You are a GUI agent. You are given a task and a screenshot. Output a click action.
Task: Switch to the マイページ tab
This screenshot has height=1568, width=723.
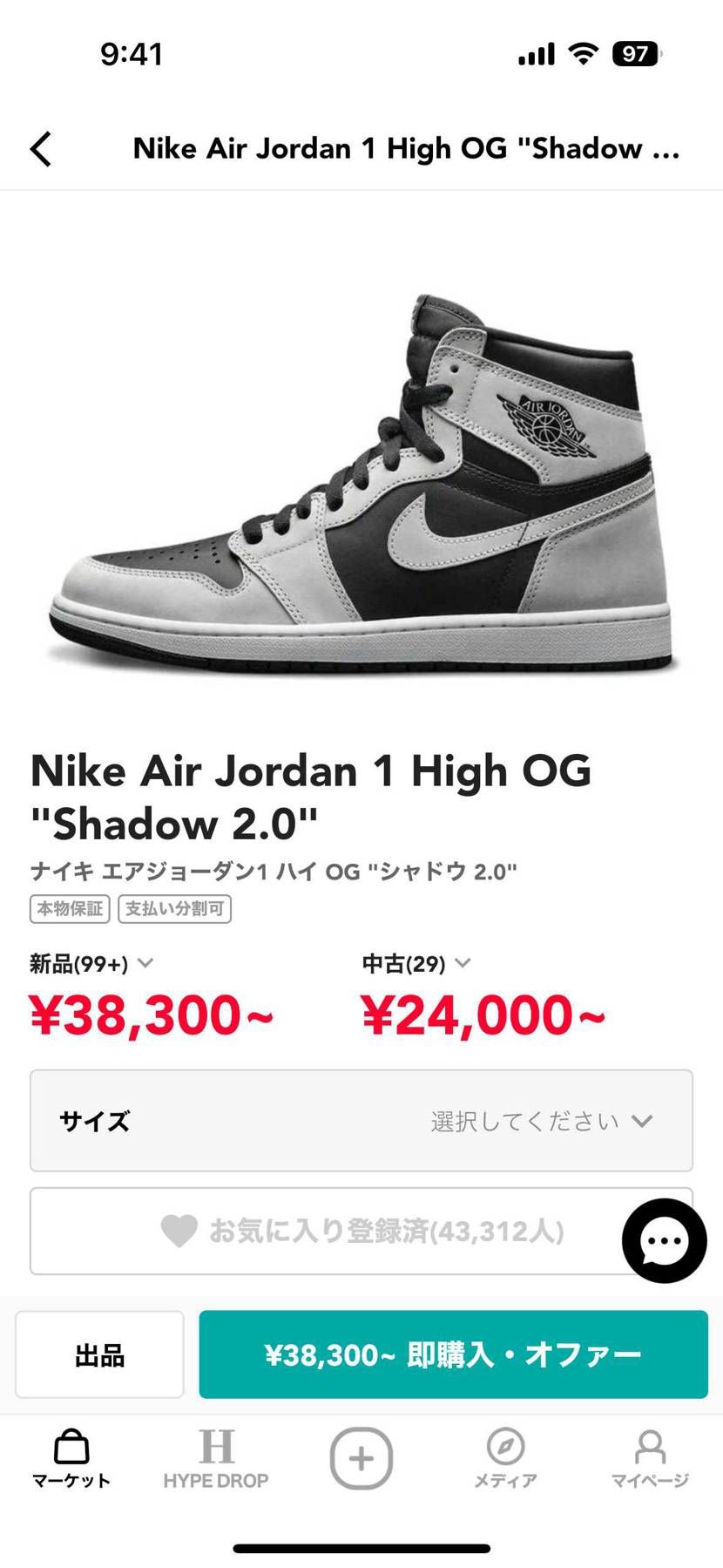[x=650, y=1459]
